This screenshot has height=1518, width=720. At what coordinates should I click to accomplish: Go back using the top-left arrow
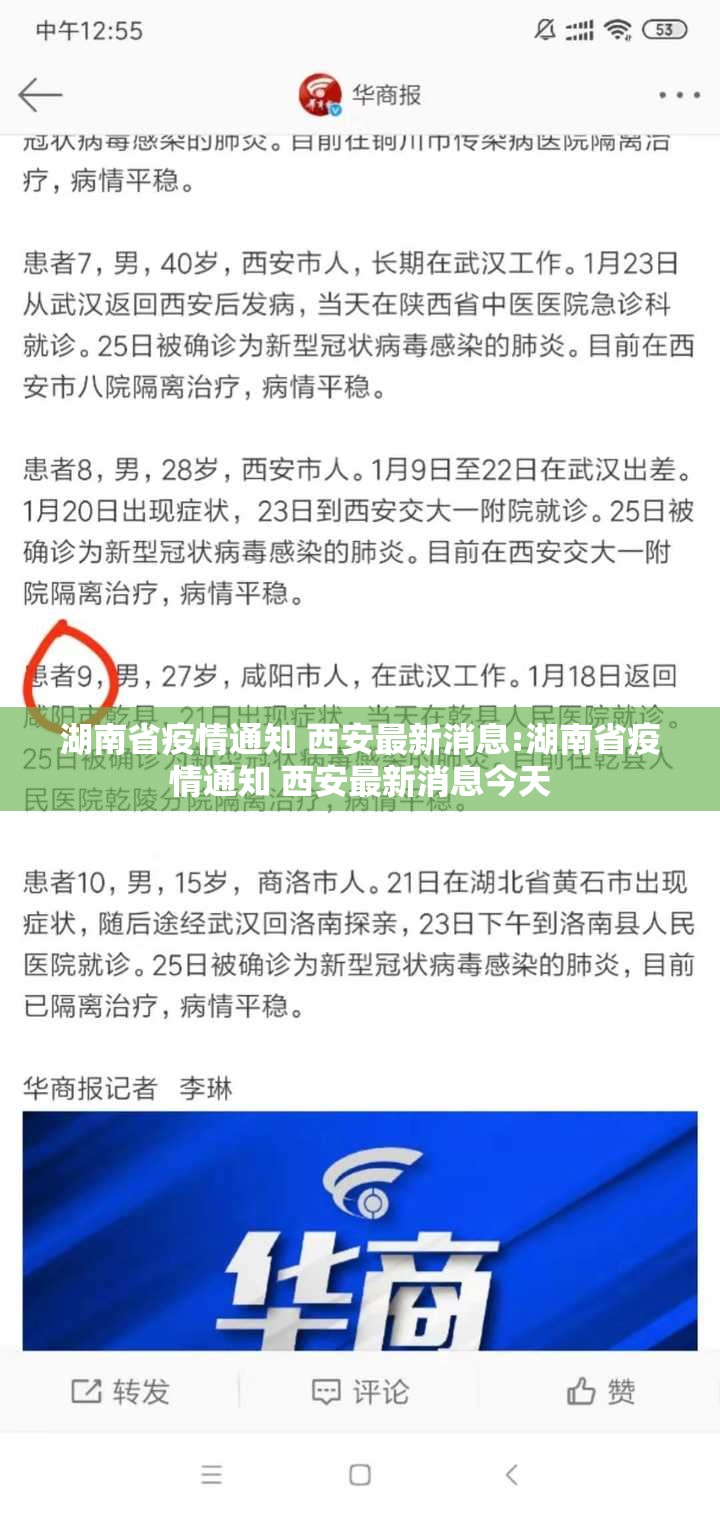coord(40,95)
